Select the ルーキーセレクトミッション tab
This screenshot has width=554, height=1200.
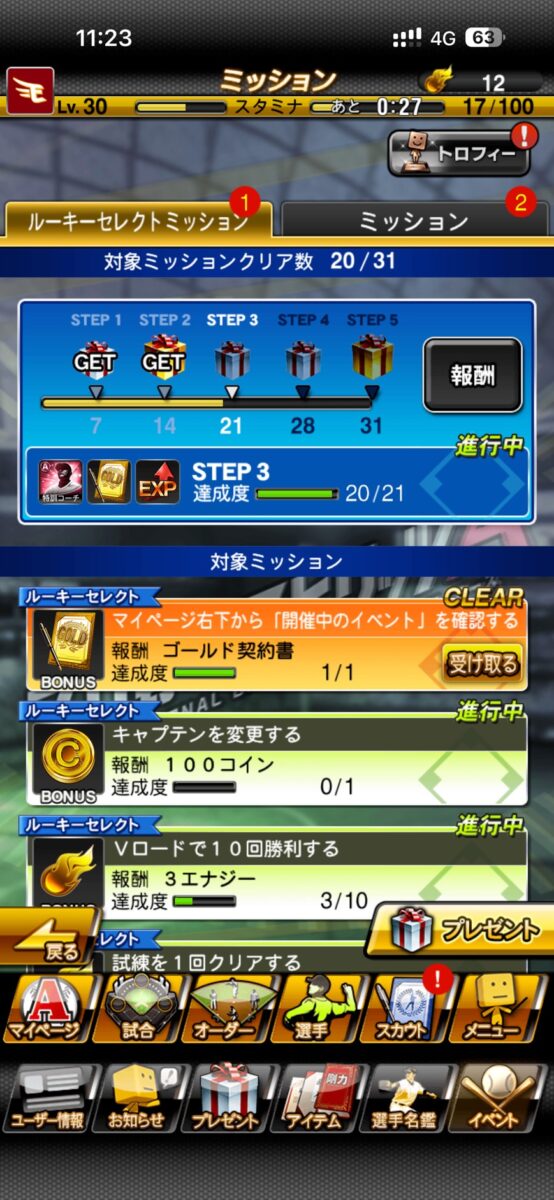point(138,219)
